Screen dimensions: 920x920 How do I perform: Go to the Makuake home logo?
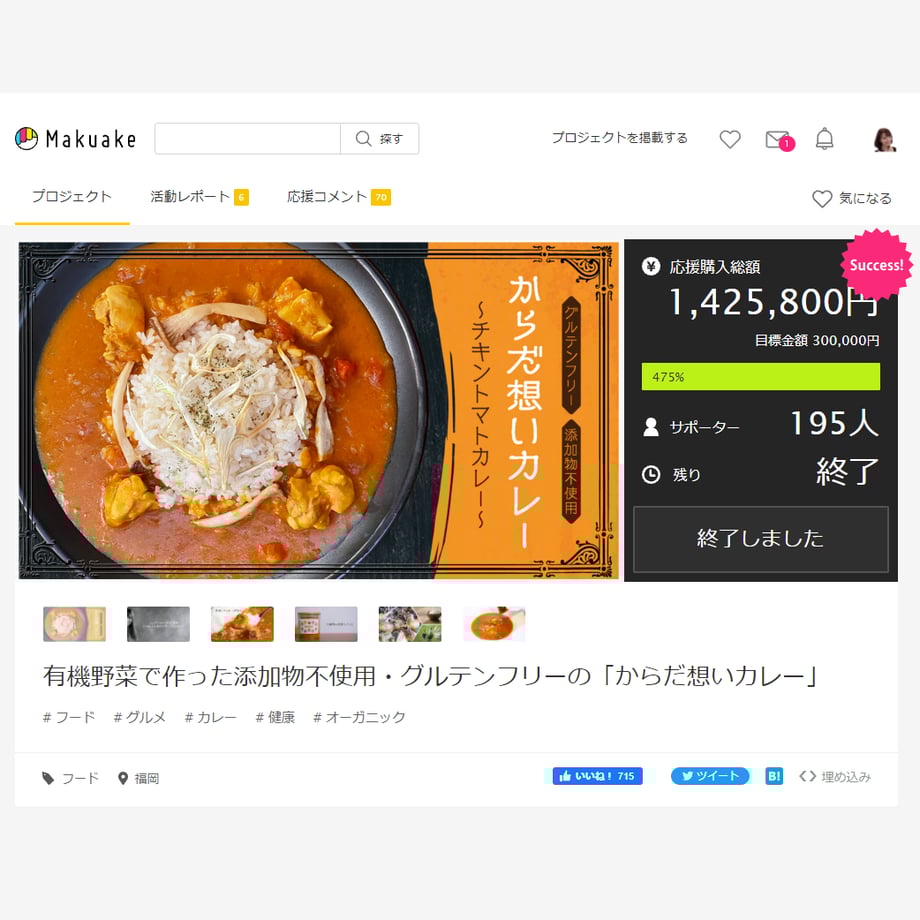pos(75,139)
